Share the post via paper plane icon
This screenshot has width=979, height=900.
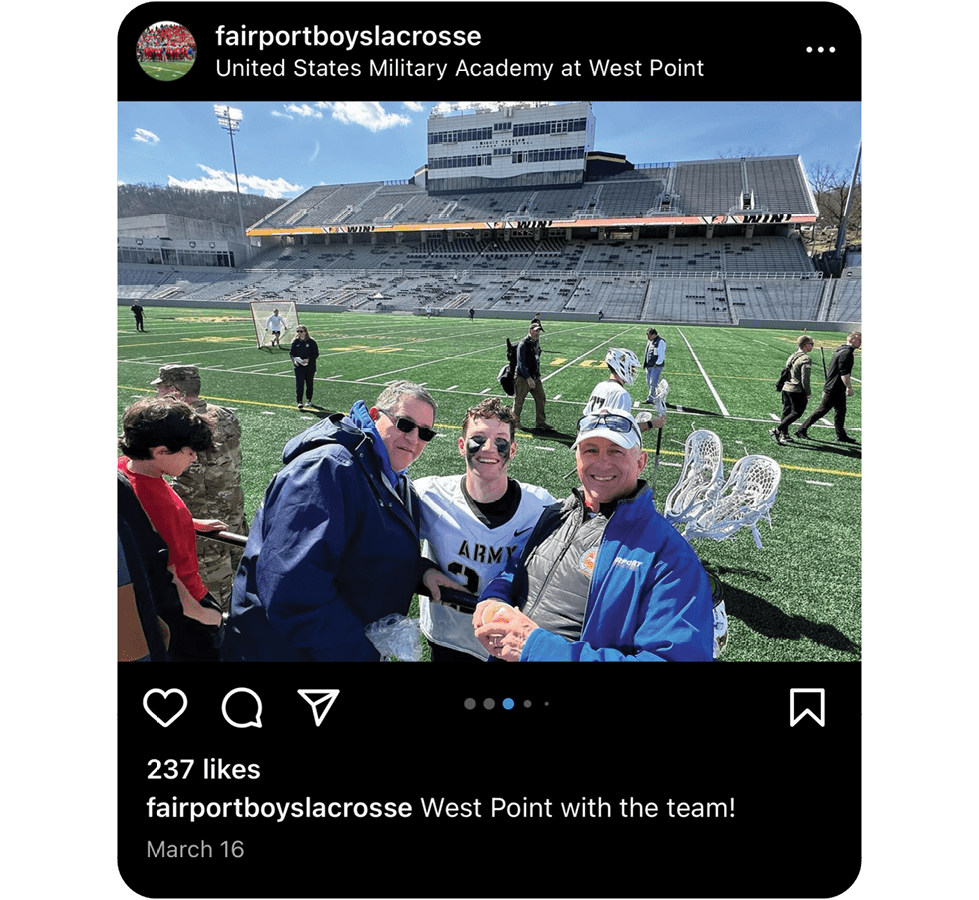point(319,707)
